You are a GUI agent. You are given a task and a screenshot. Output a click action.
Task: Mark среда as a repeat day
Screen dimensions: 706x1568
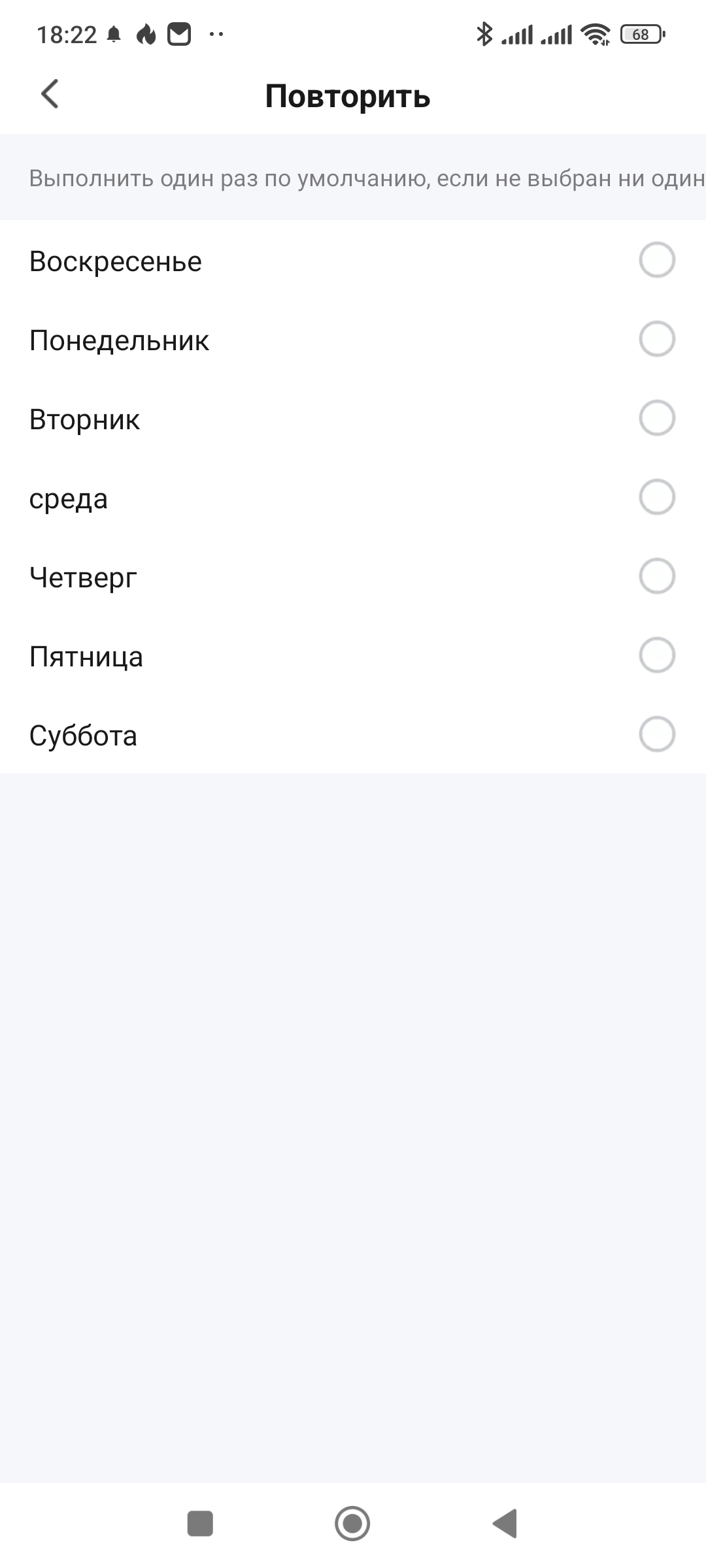(x=656, y=497)
